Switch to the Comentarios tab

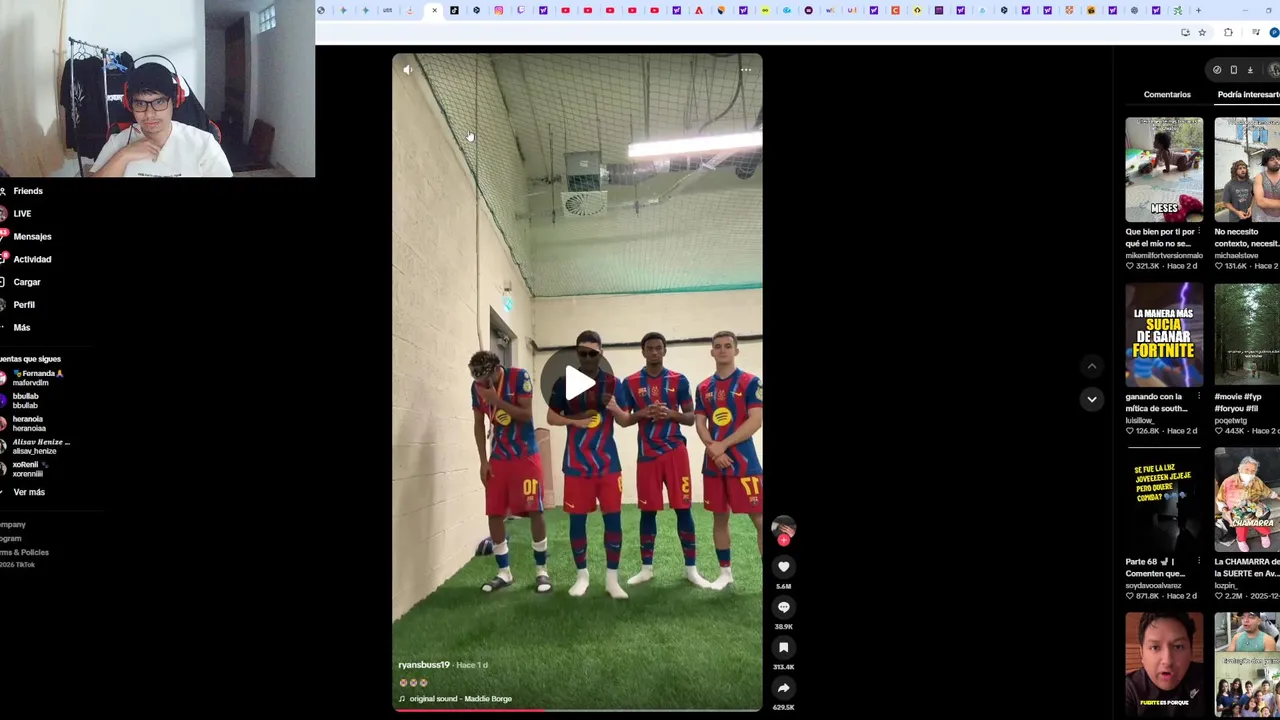click(1167, 95)
